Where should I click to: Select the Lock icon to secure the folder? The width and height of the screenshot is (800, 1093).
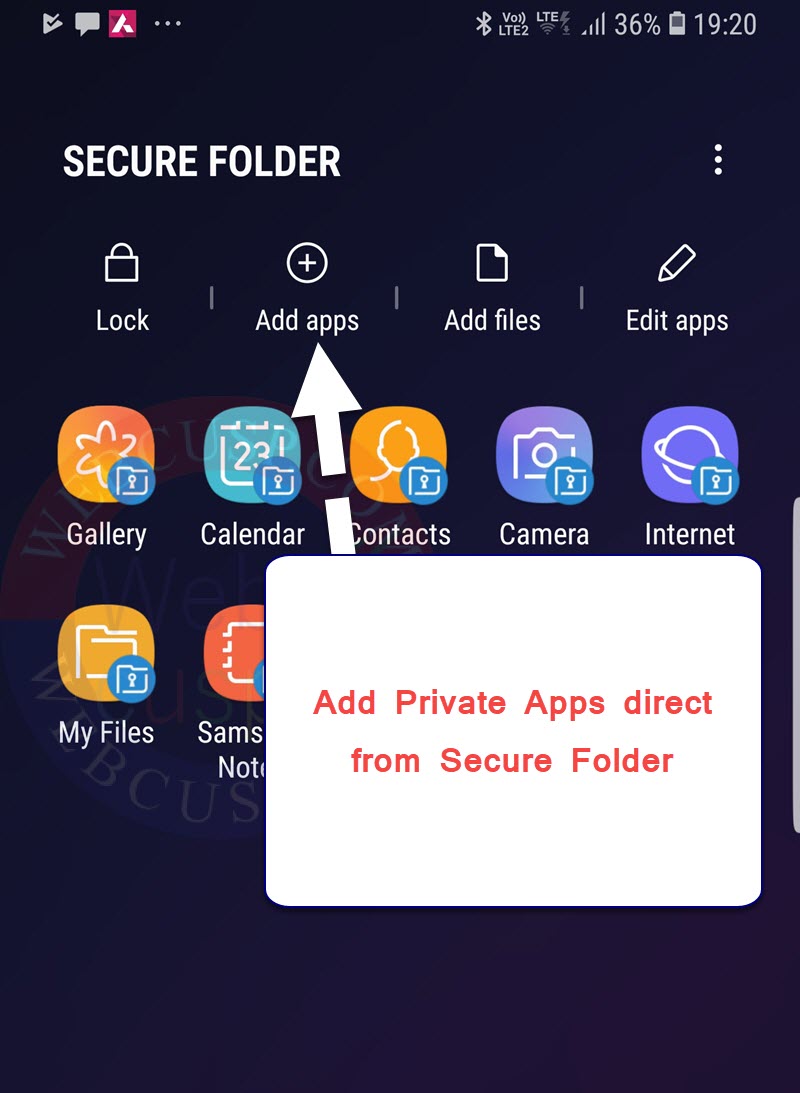tap(121, 263)
